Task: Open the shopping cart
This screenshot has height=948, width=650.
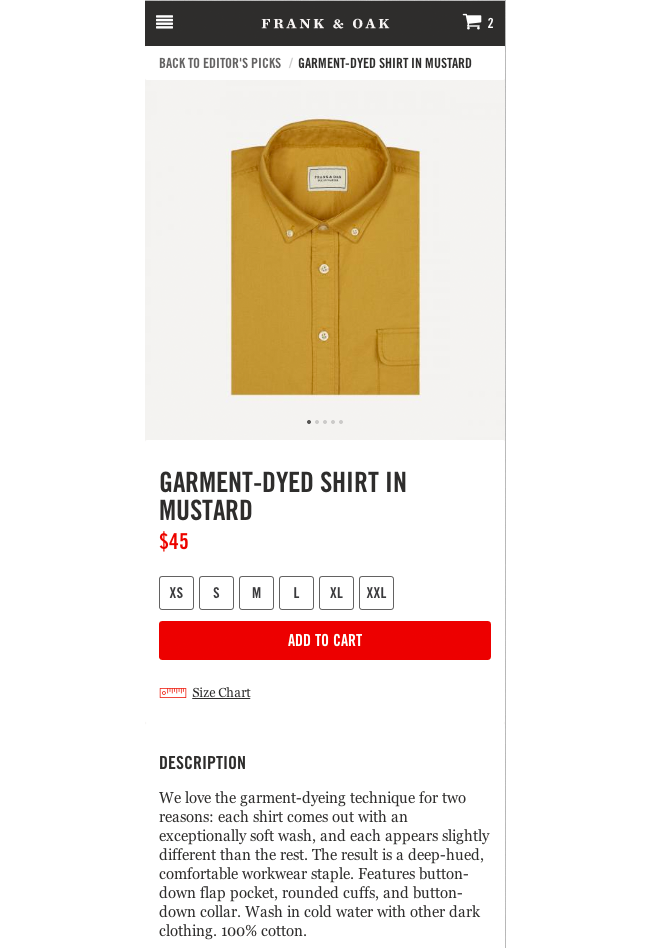Action: (477, 22)
